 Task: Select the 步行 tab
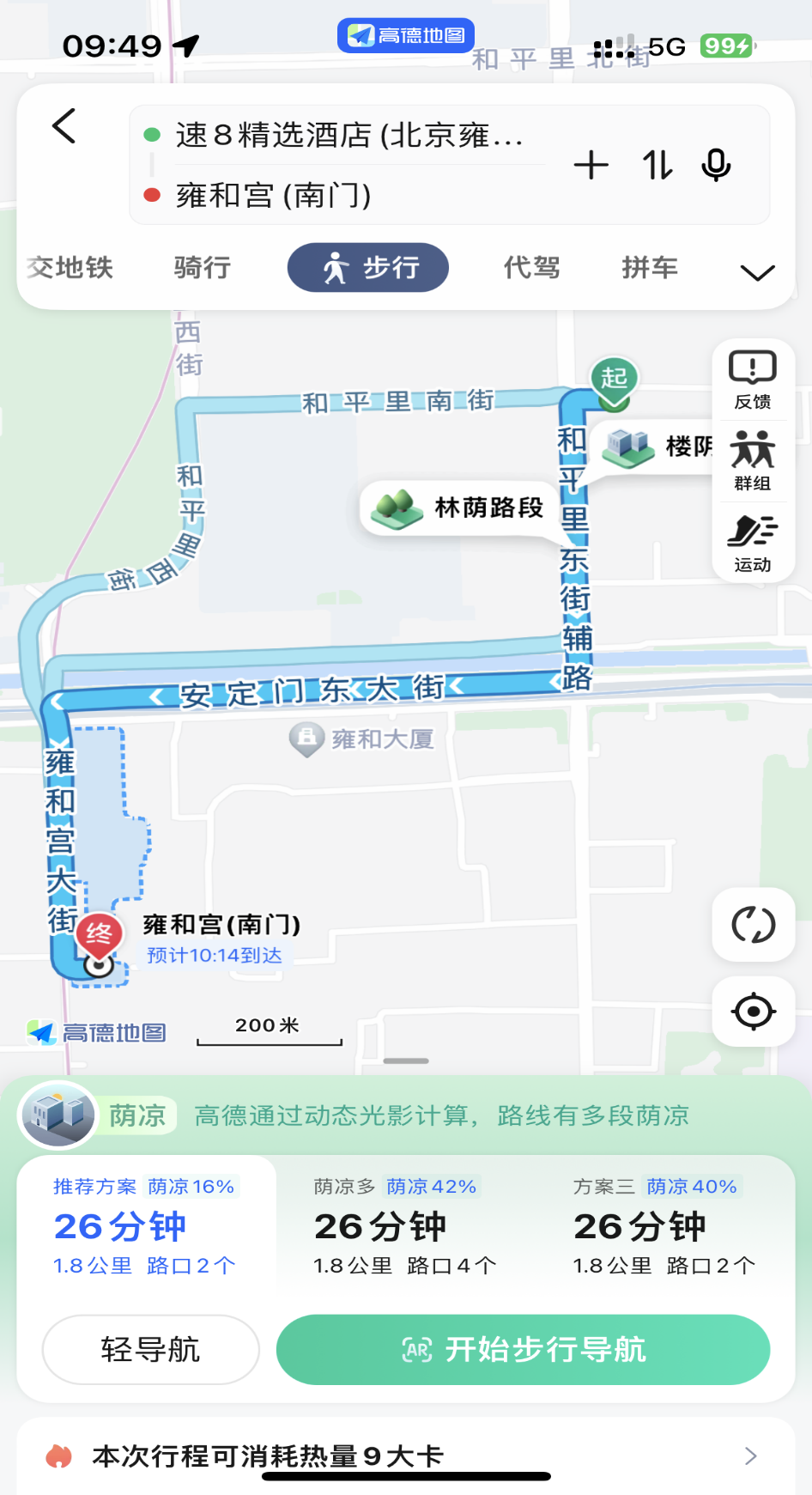[368, 268]
